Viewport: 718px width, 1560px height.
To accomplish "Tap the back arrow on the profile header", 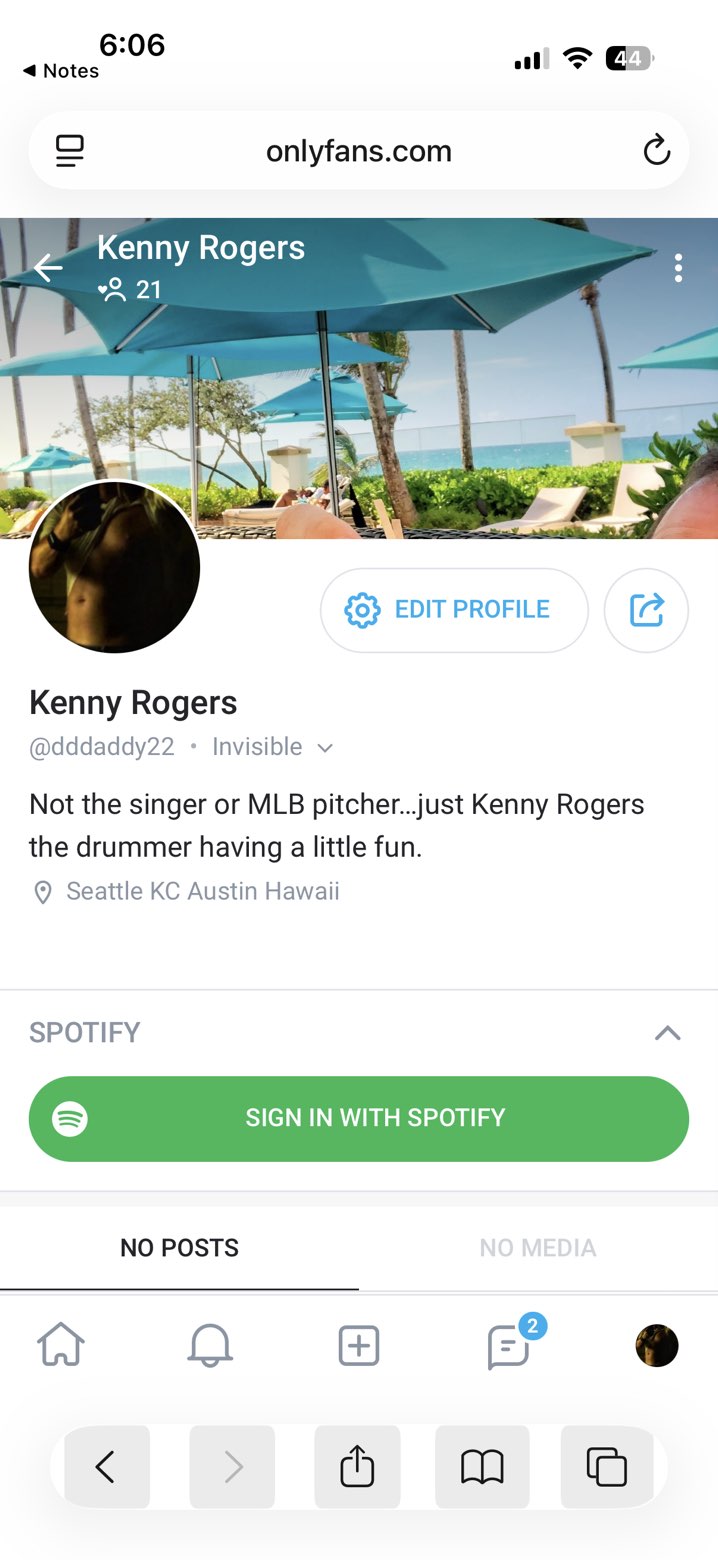I will [x=48, y=268].
